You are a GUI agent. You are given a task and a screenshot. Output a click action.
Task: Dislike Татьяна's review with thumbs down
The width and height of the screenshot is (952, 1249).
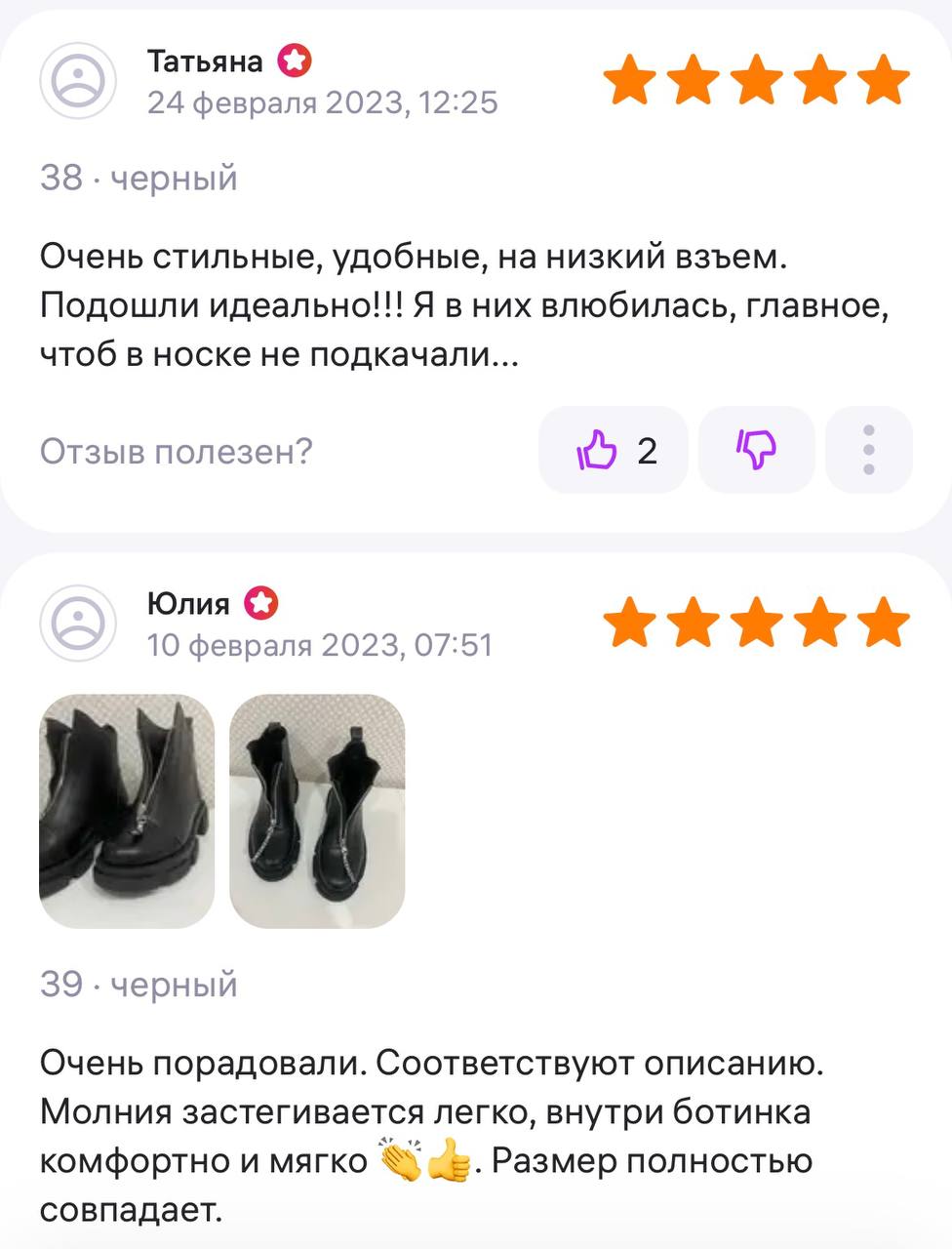point(756,451)
